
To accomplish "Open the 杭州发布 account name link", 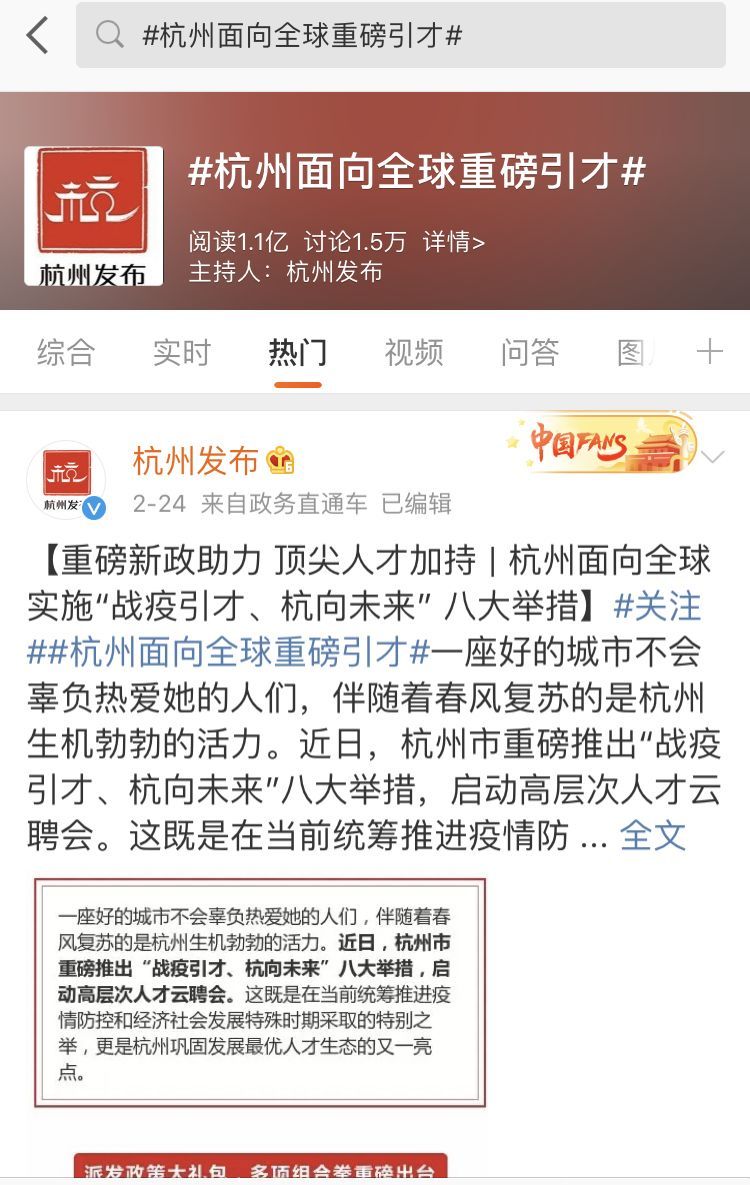I will coord(196,460).
